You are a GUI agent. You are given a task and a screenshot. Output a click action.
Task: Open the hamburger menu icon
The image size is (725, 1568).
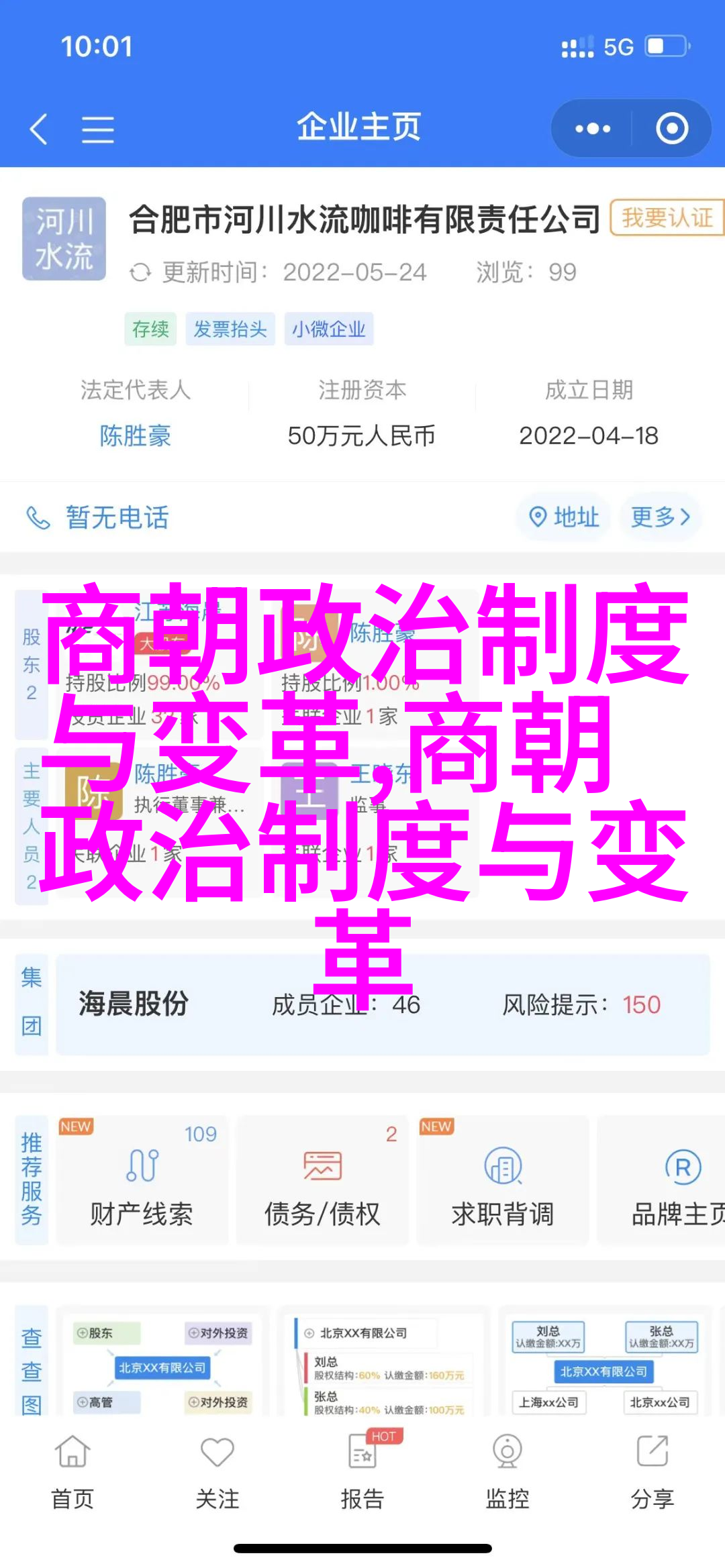(x=97, y=128)
